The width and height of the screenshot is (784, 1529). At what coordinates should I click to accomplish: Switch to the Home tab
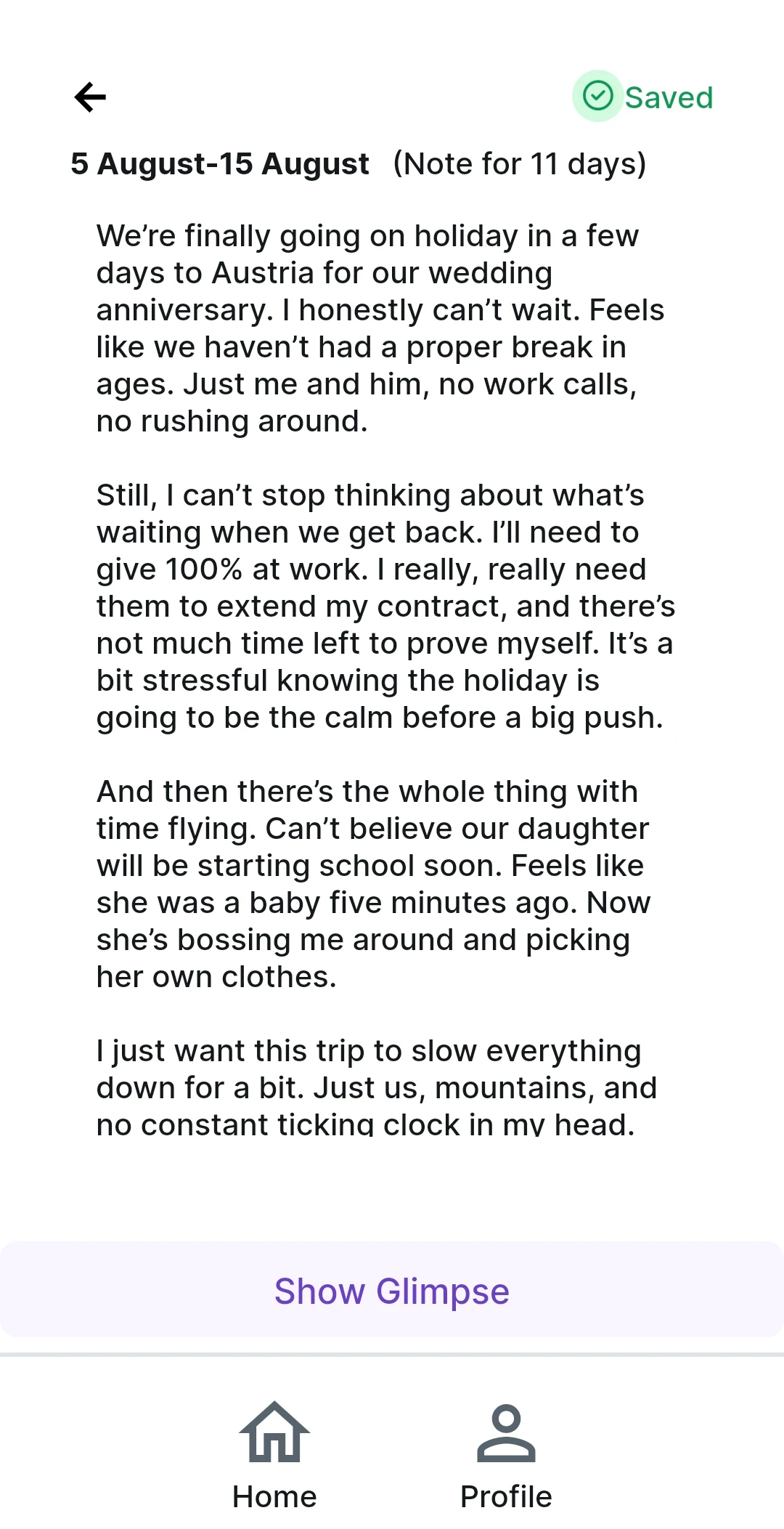(x=274, y=1455)
